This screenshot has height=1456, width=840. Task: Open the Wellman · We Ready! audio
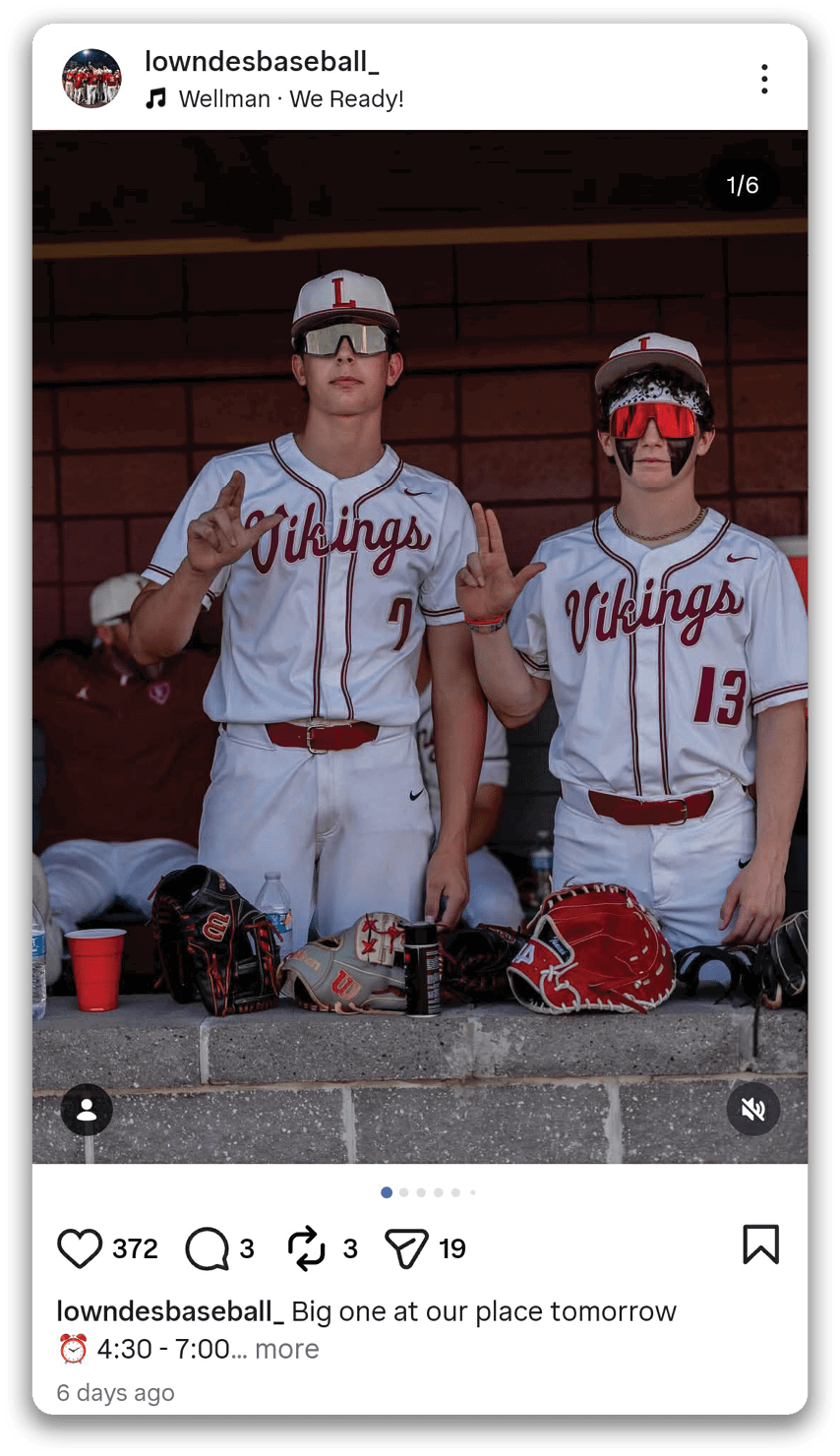(289, 99)
